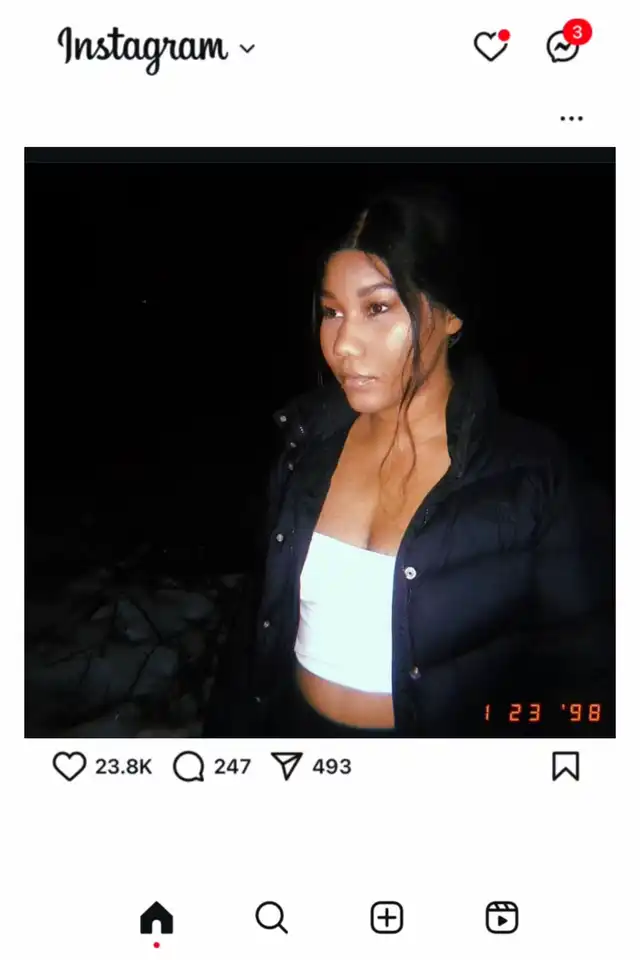Open the post's three-dot options menu
640x960 pixels.
click(x=571, y=118)
